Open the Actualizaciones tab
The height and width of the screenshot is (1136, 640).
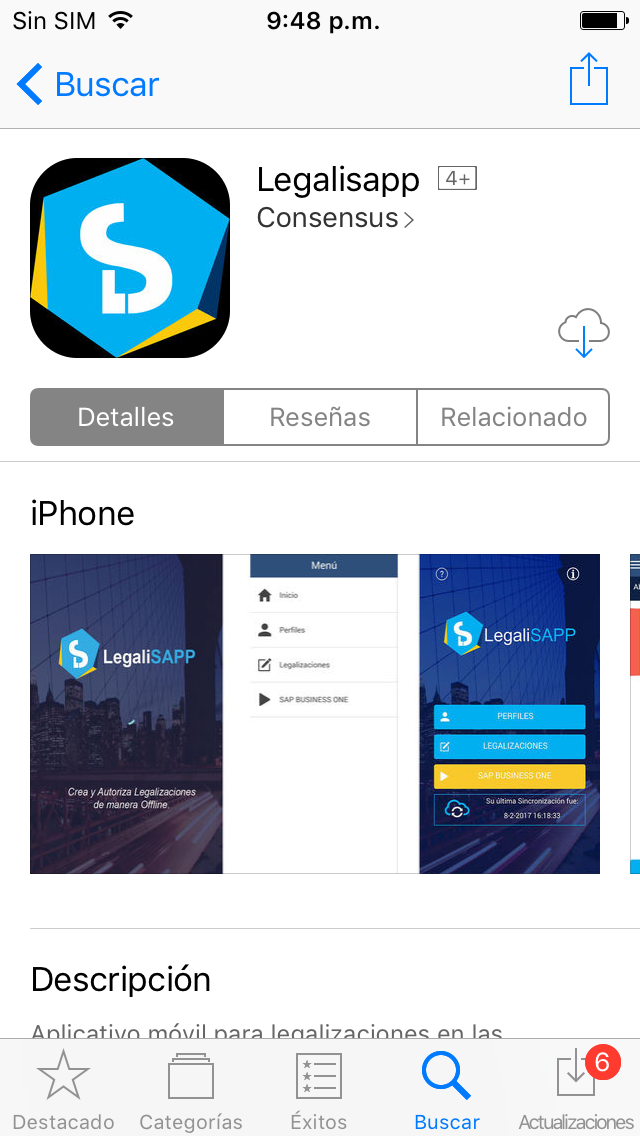(x=576, y=1090)
